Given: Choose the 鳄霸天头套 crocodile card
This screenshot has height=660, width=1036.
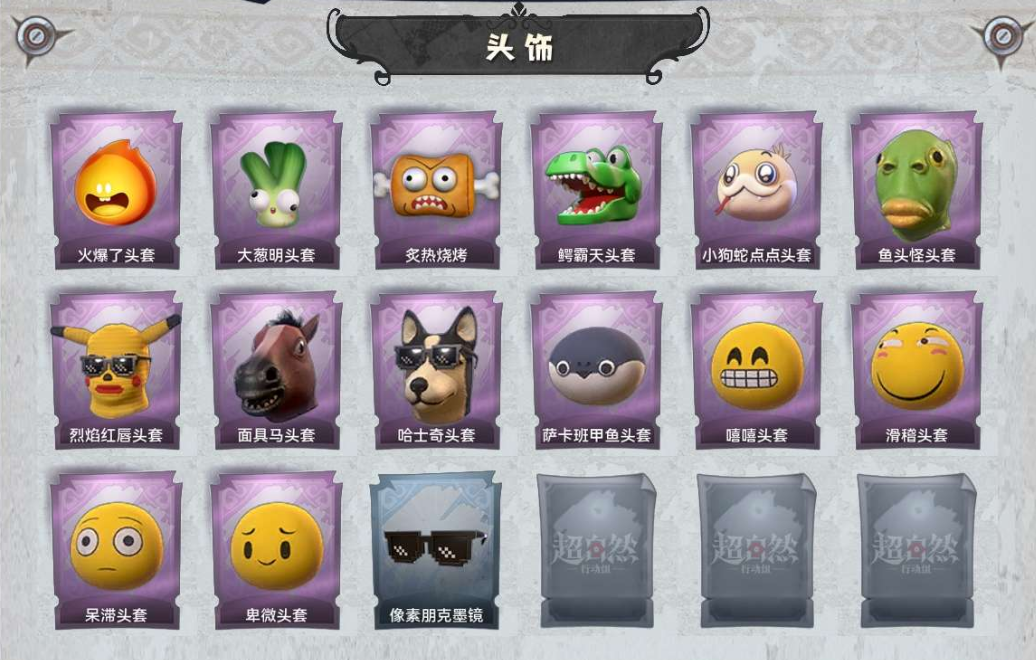Looking at the screenshot, I should coord(596,190).
